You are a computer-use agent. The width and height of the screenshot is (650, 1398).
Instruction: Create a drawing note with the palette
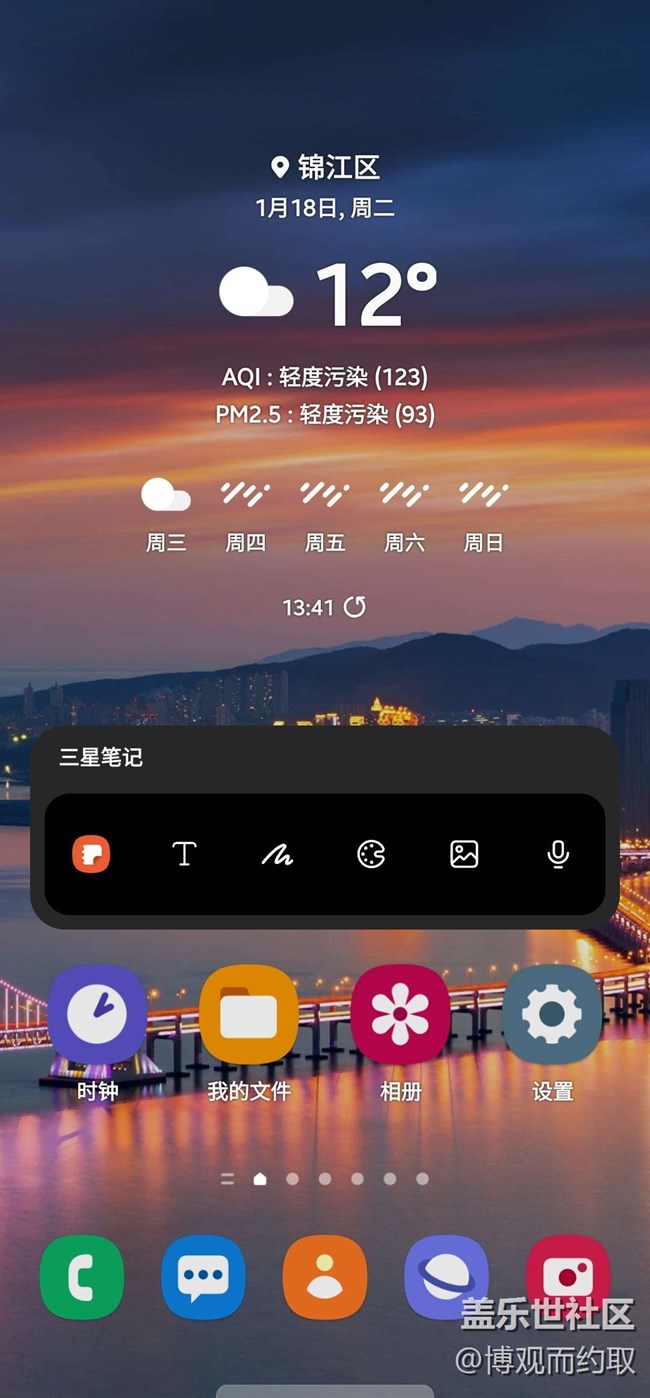click(x=371, y=854)
